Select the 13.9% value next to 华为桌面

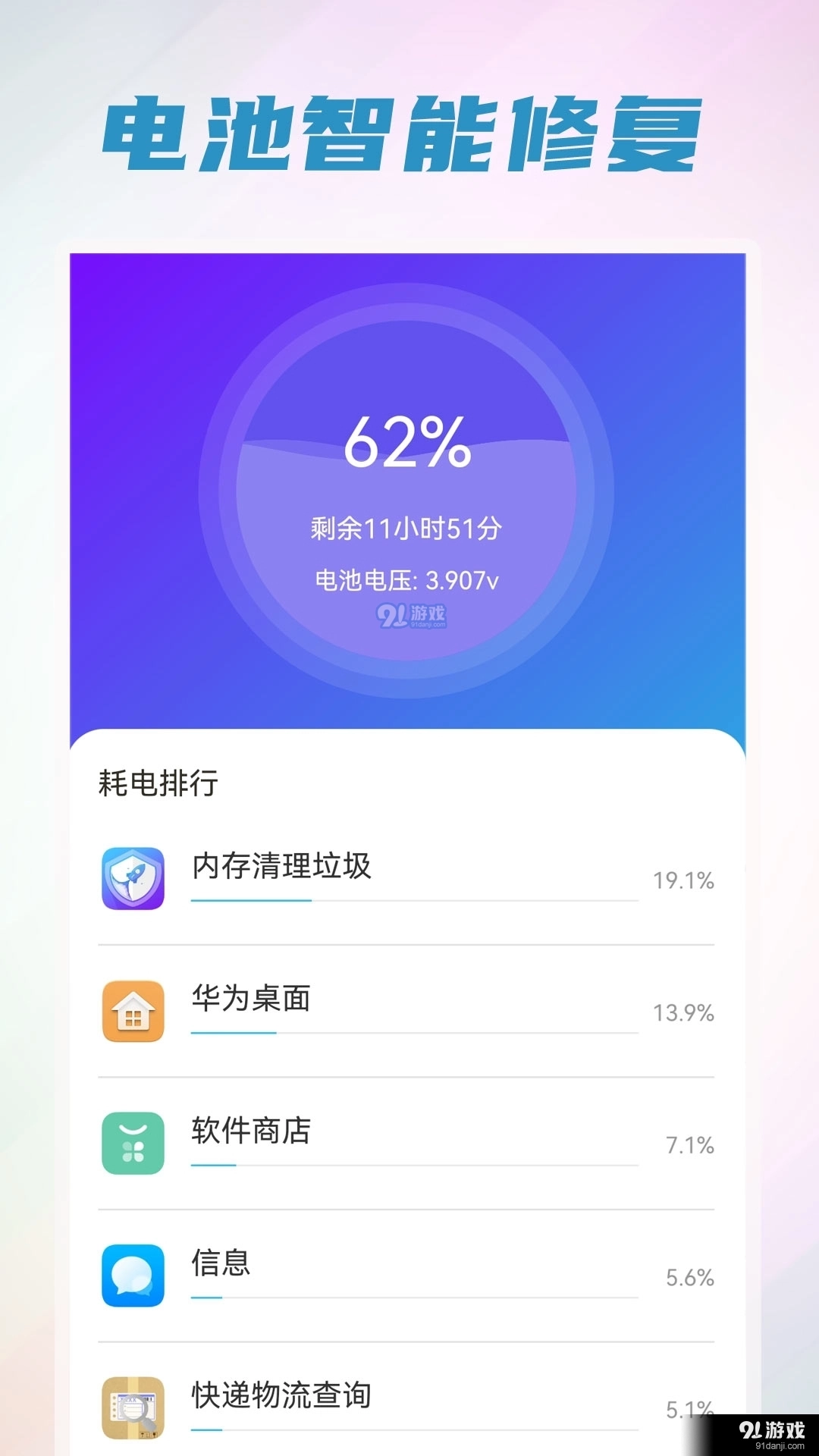[684, 1012]
